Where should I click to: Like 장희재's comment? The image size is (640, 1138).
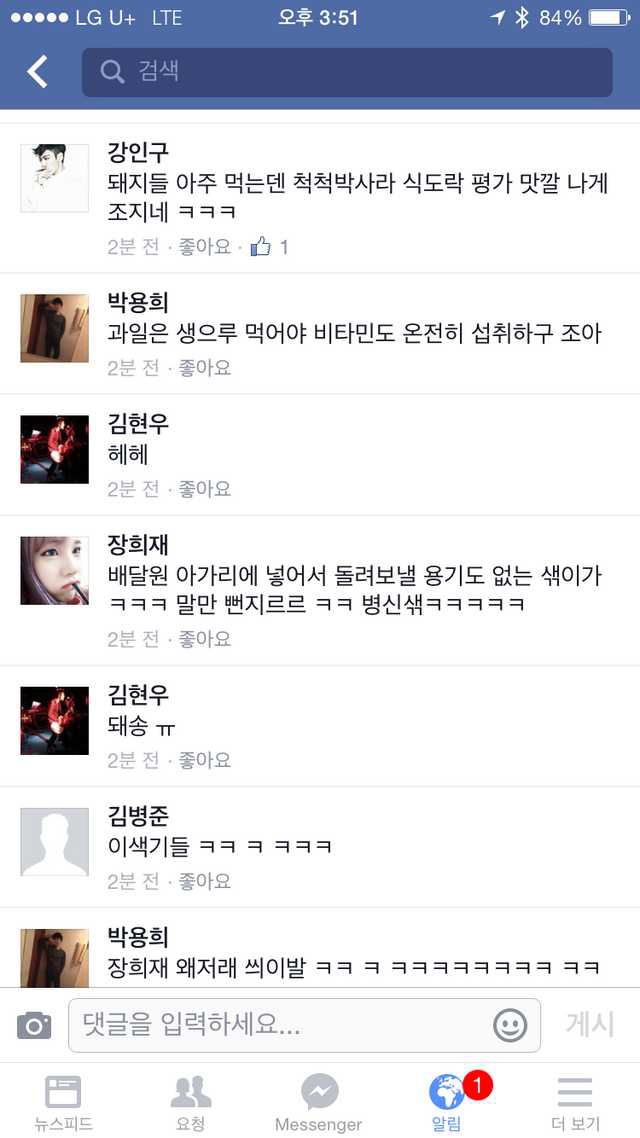click(x=204, y=638)
